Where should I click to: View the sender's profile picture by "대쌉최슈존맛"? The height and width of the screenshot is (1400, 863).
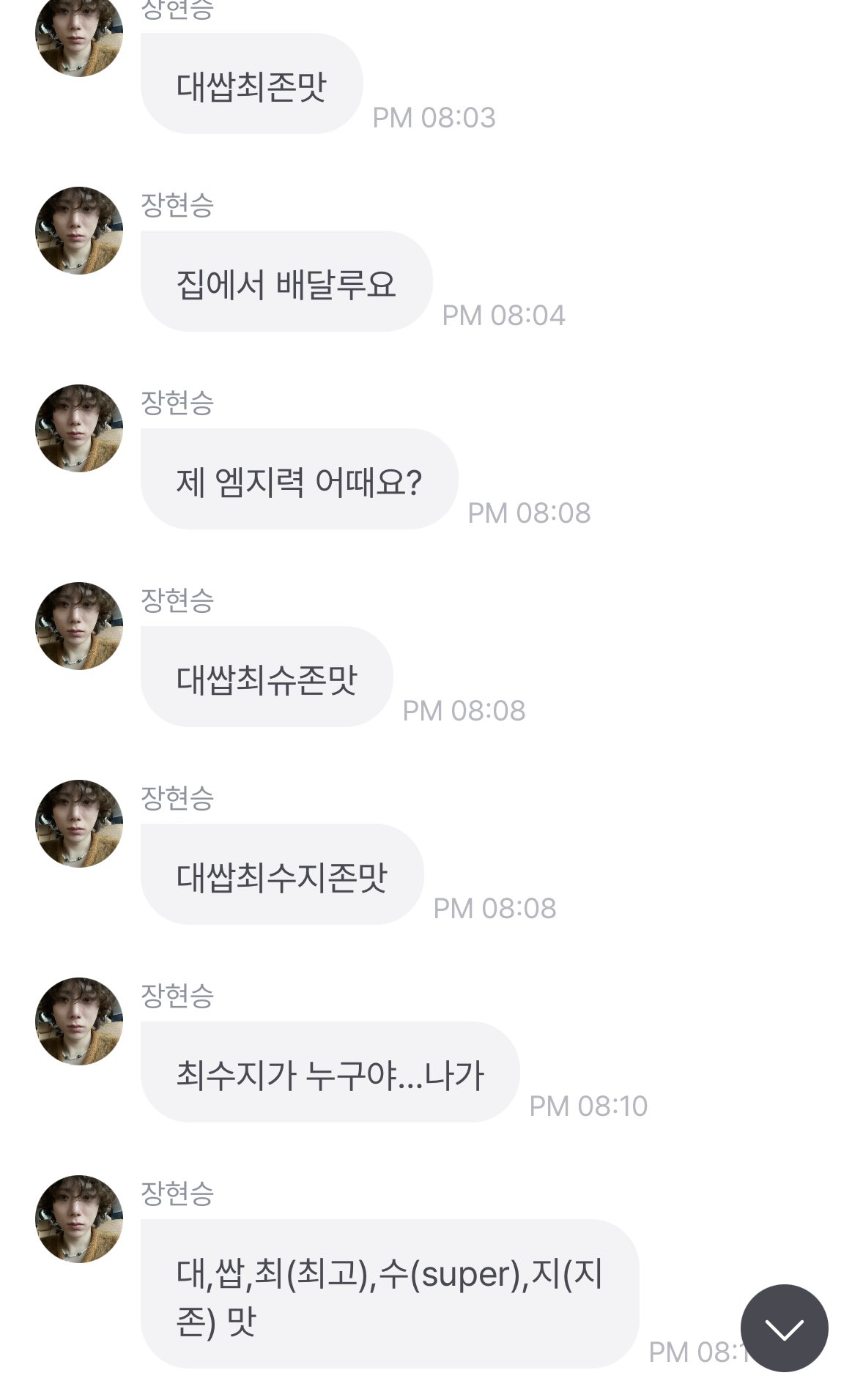pos(79,626)
